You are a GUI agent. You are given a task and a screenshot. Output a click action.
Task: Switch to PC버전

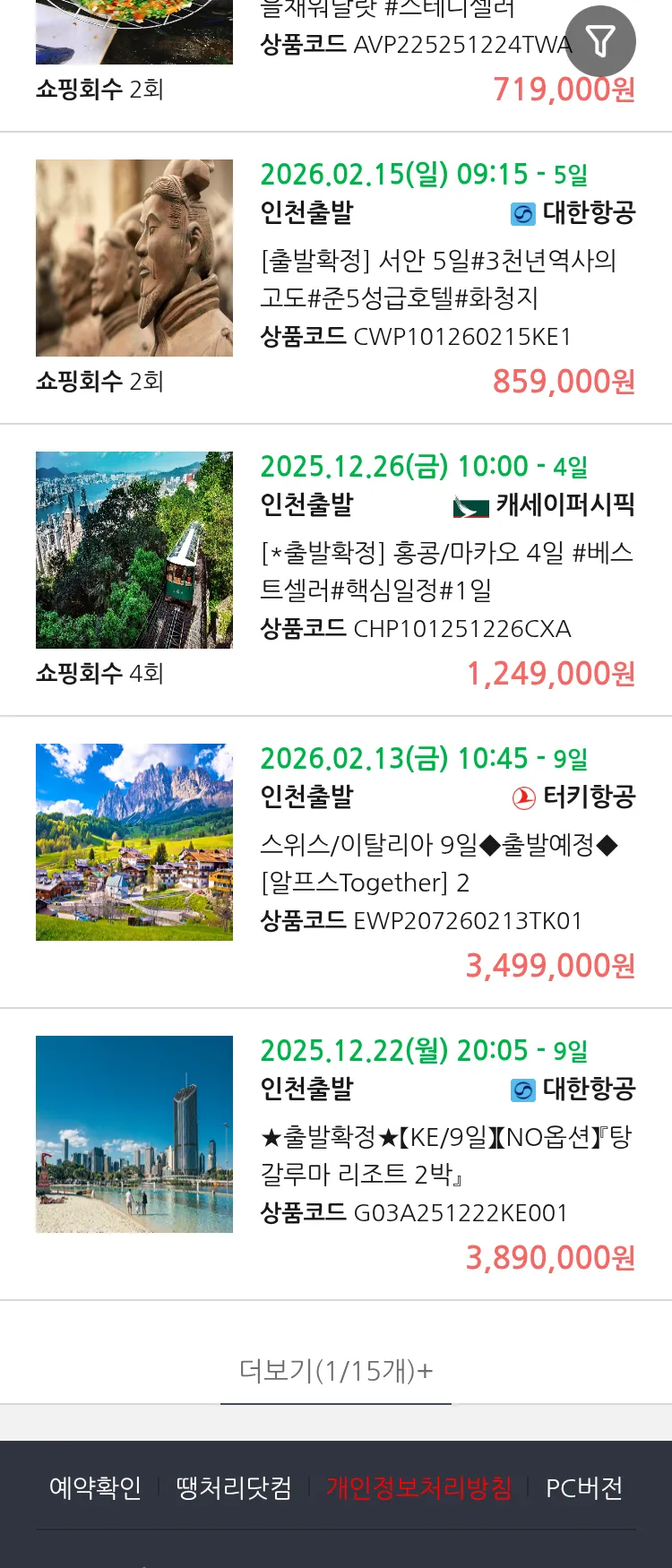coord(584,1488)
